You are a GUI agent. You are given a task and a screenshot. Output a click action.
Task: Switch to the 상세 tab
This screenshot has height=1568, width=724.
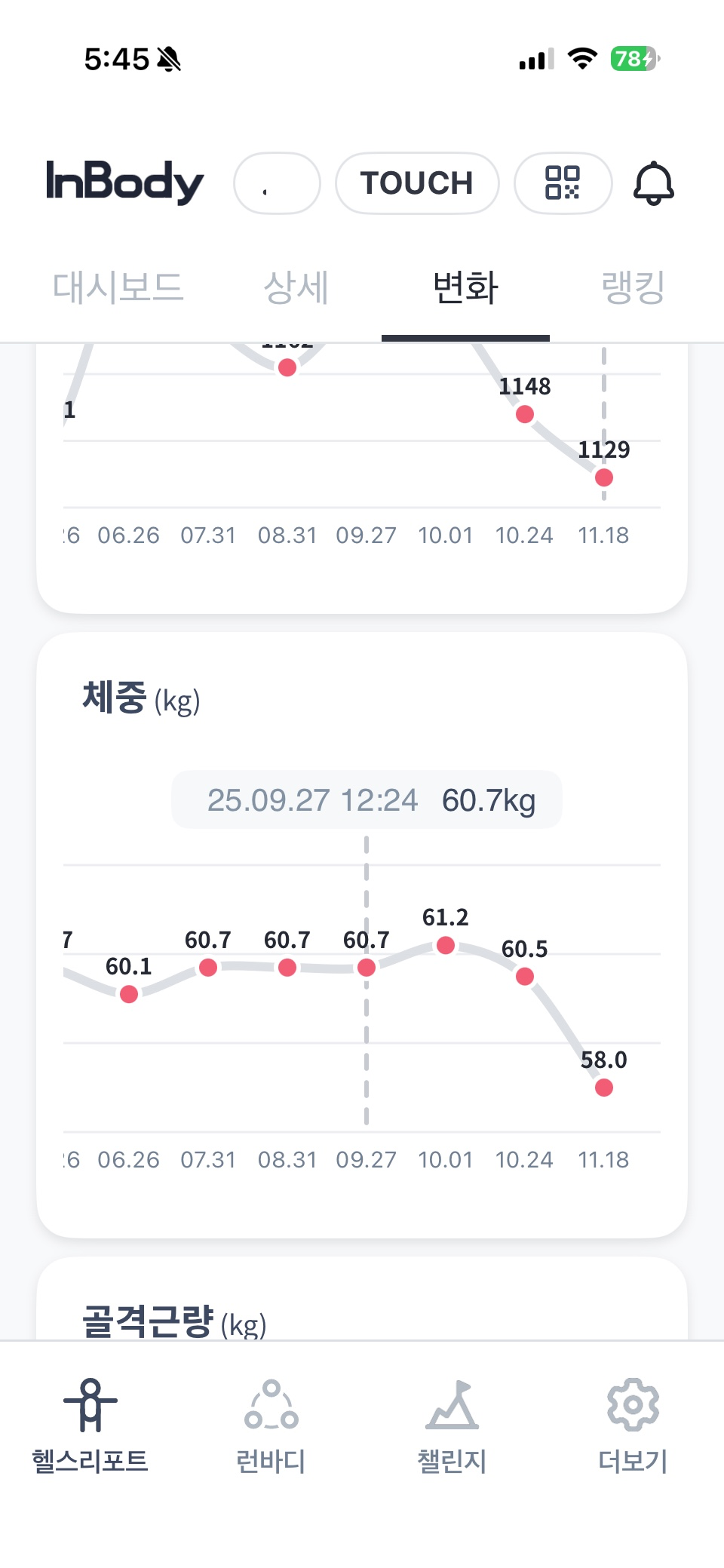tap(296, 288)
